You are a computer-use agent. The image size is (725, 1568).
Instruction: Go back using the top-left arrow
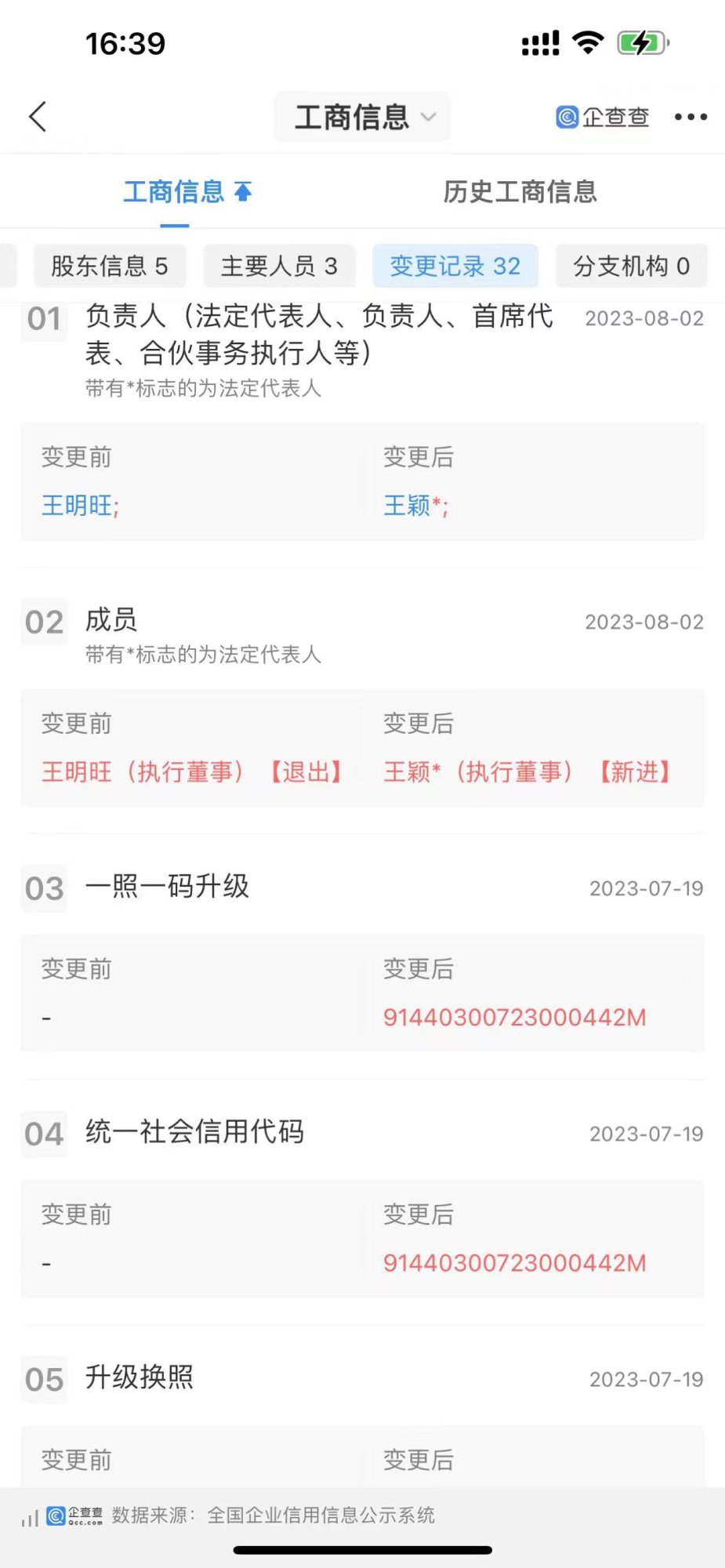click(x=38, y=117)
